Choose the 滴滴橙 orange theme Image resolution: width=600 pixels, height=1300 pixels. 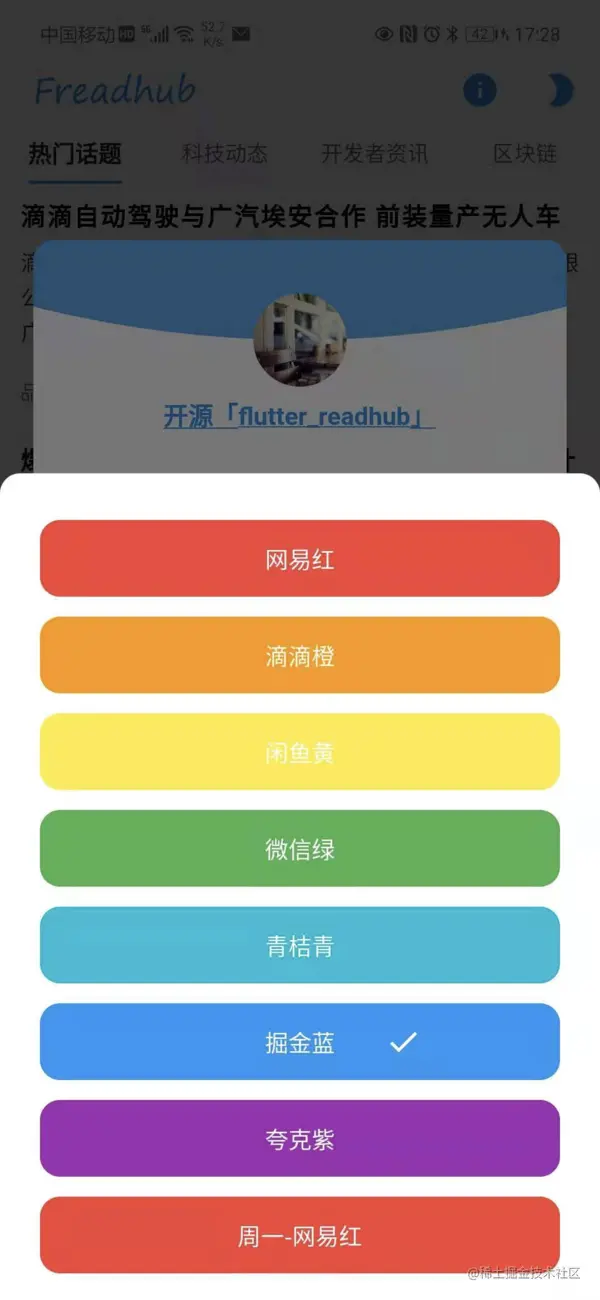pos(300,656)
